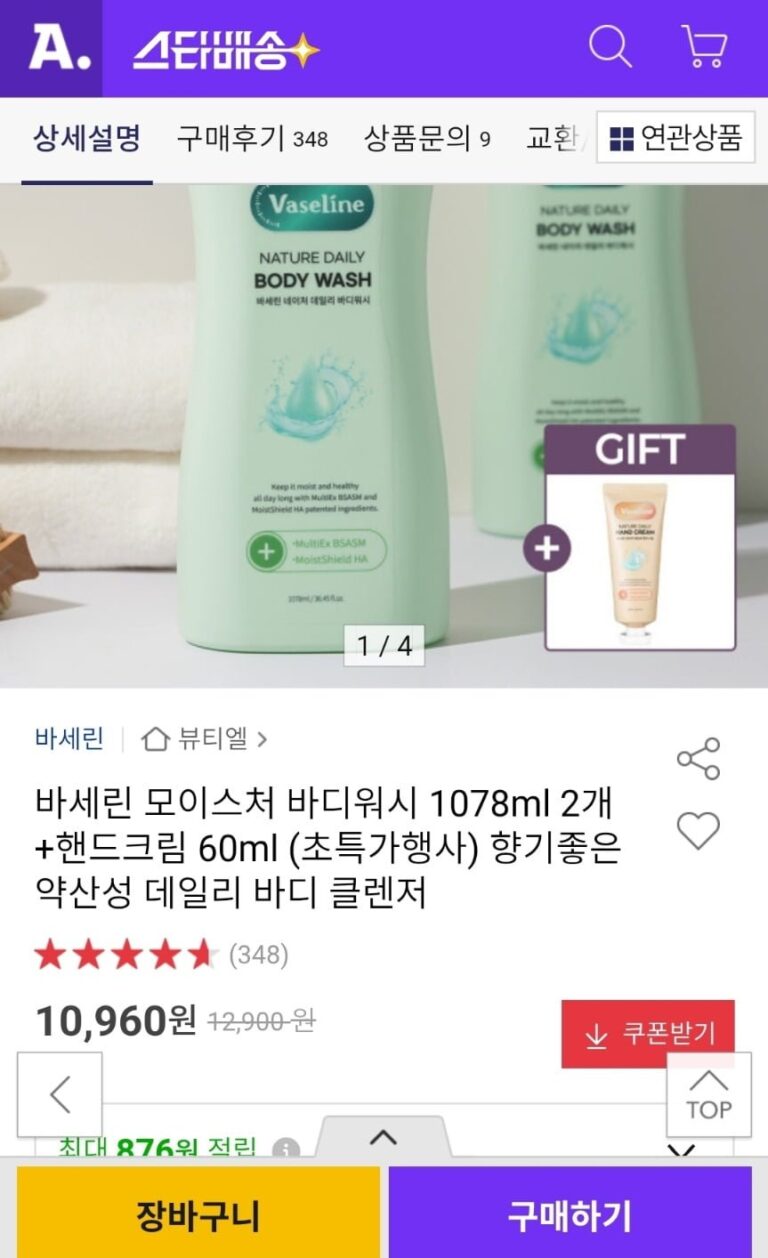Expand the purchase options panel

(383, 1138)
